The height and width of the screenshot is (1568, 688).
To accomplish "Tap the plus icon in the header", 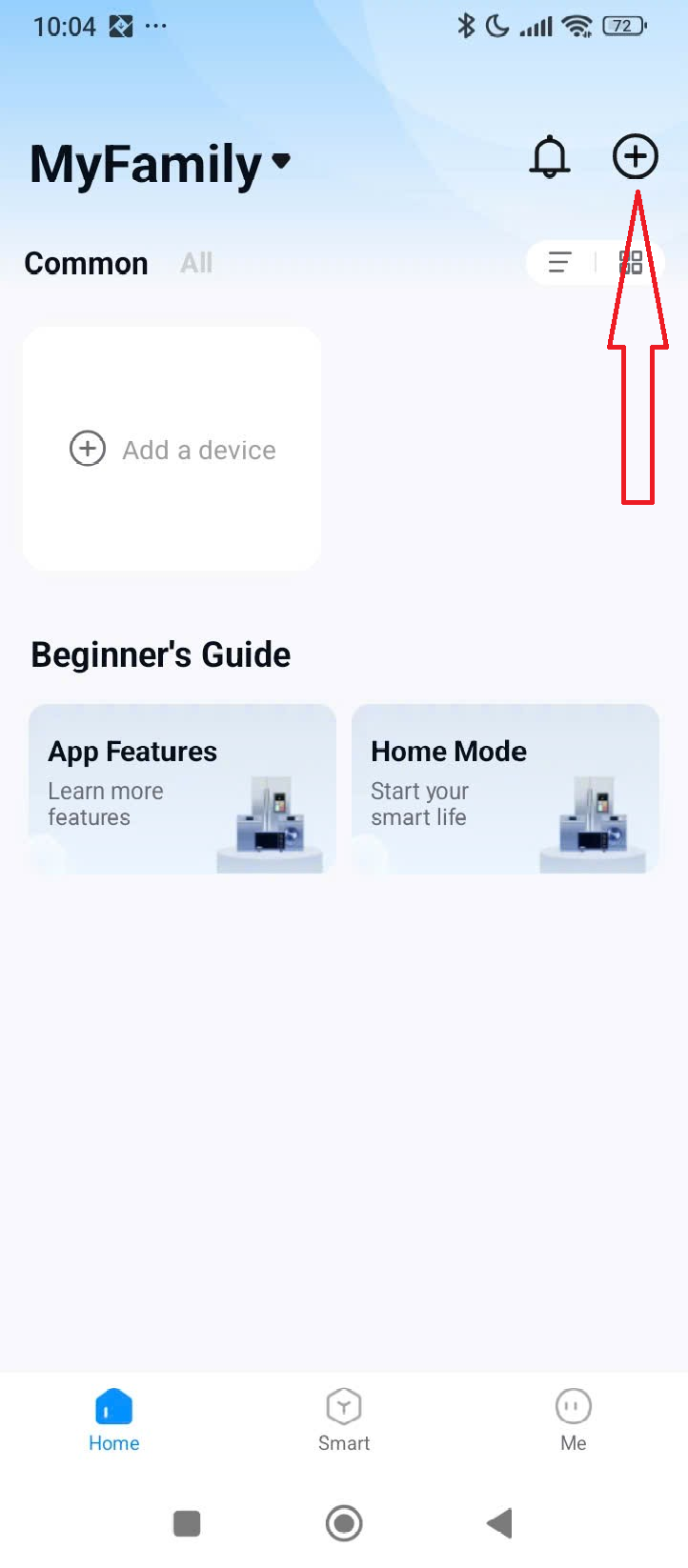I will [x=635, y=156].
